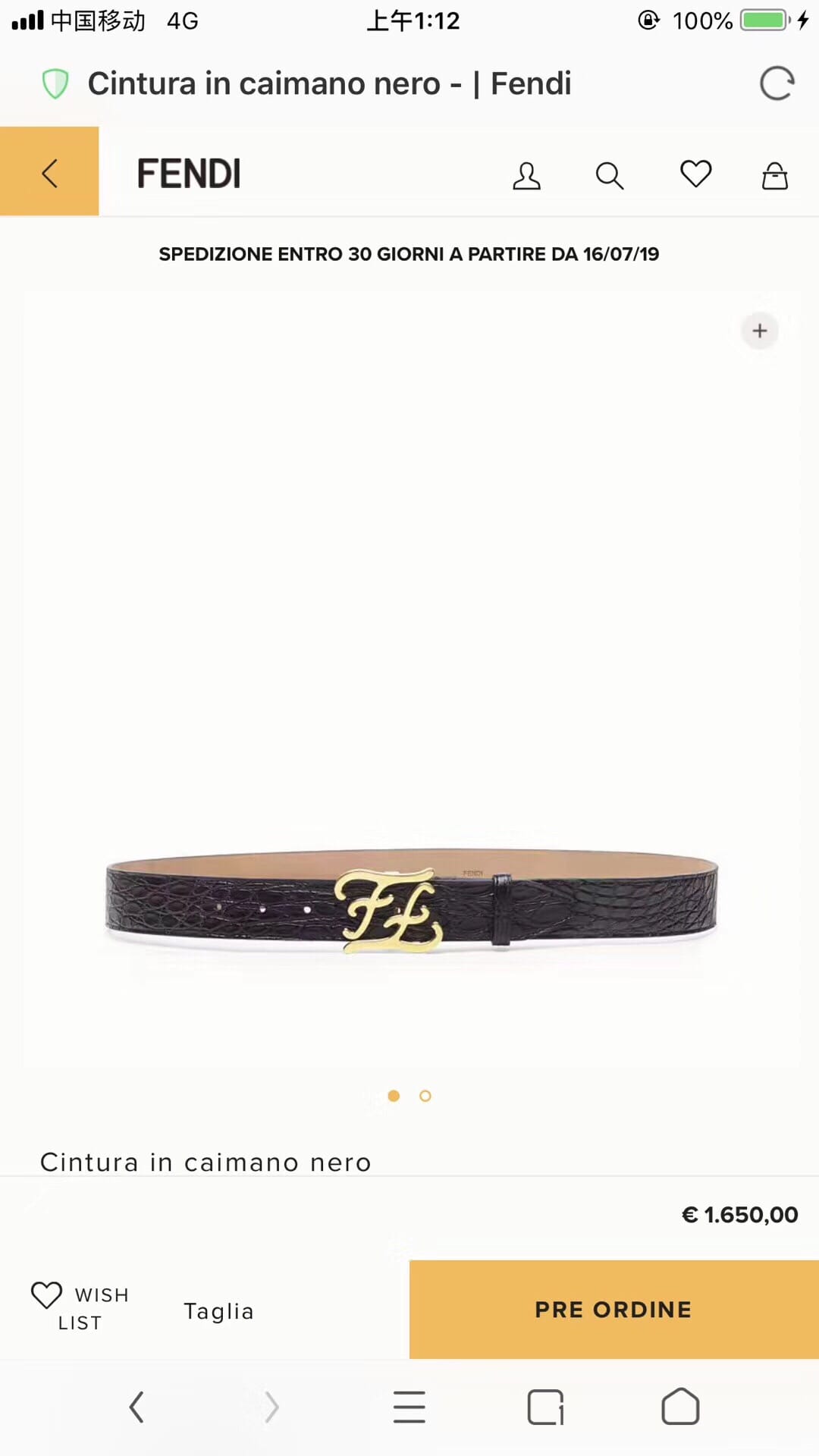Screen dimensions: 819x1456
Task: Go back with the browser back arrow
Action: coord(136,1407)
